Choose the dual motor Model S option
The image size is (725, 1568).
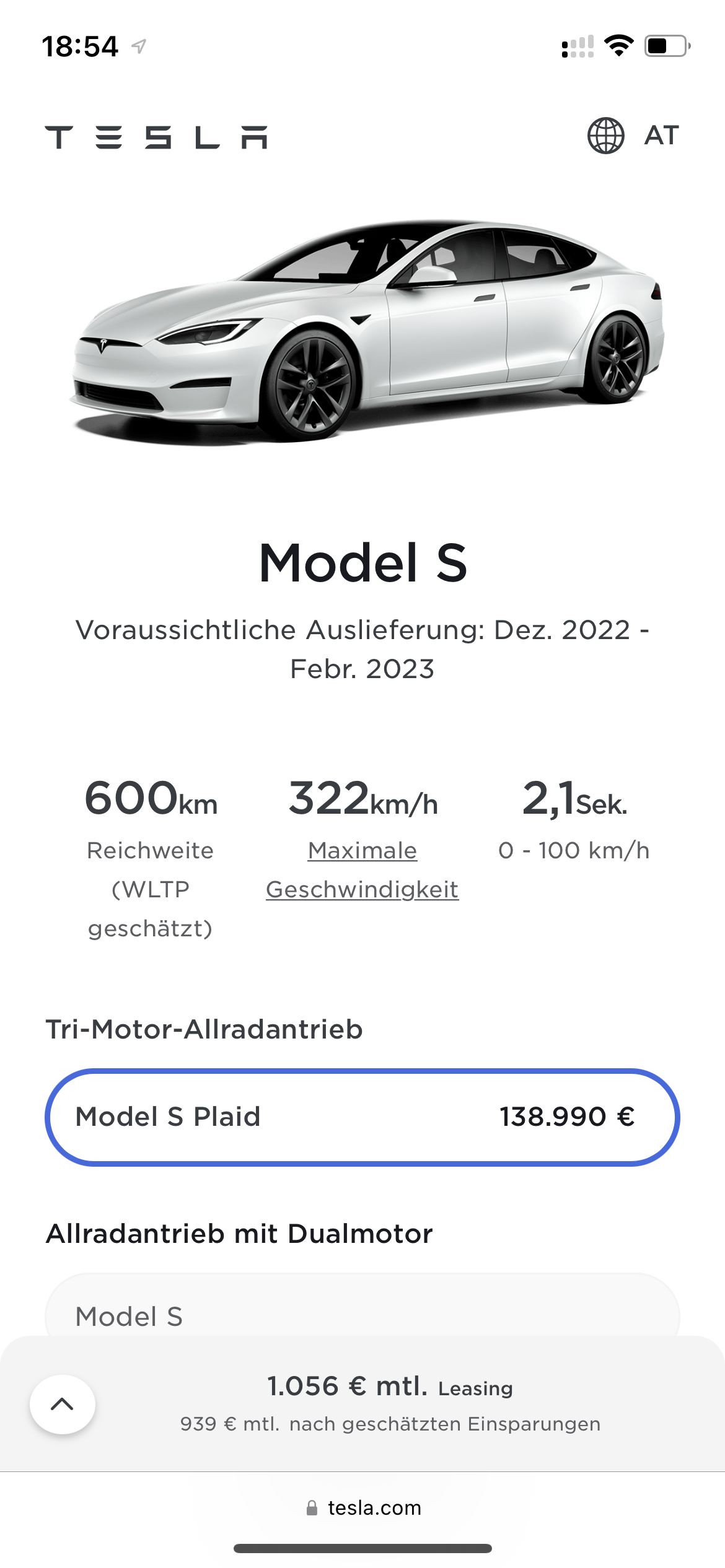pyautogui.click(x=362, y=1305)
